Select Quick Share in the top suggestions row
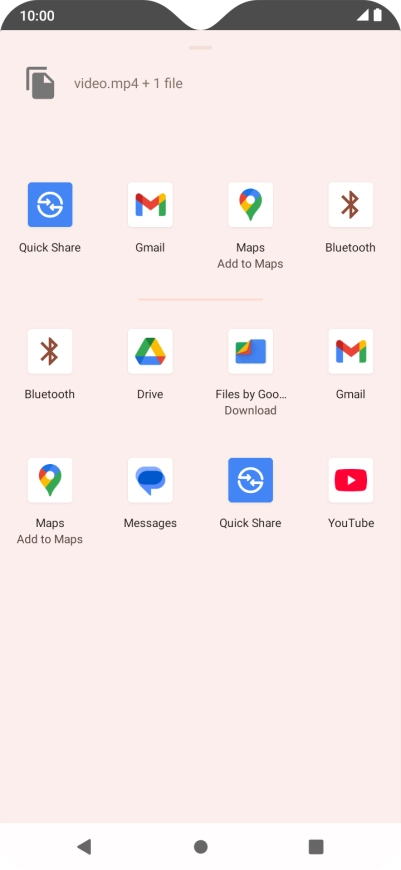Screen dimensions: 401x870 click(50, 218)
